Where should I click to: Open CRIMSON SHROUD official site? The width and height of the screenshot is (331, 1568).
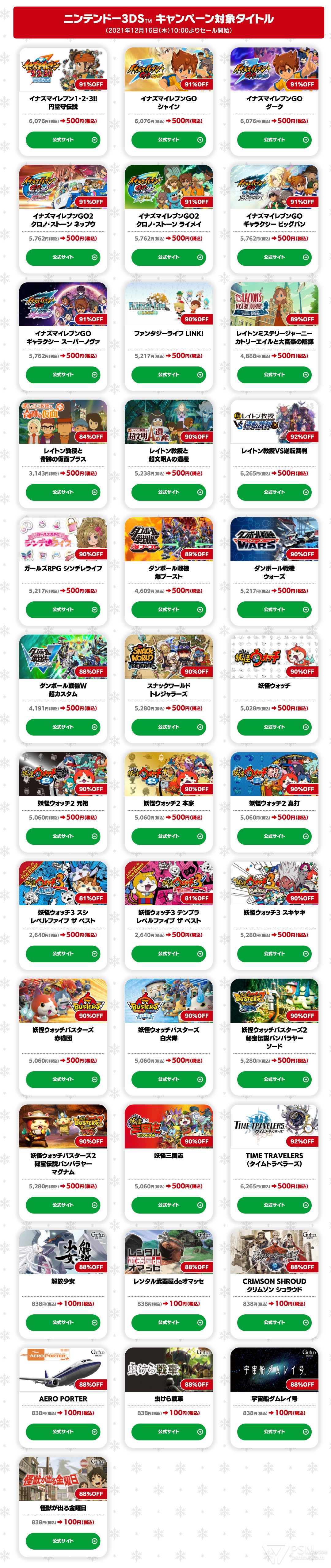pos(274,1323)
